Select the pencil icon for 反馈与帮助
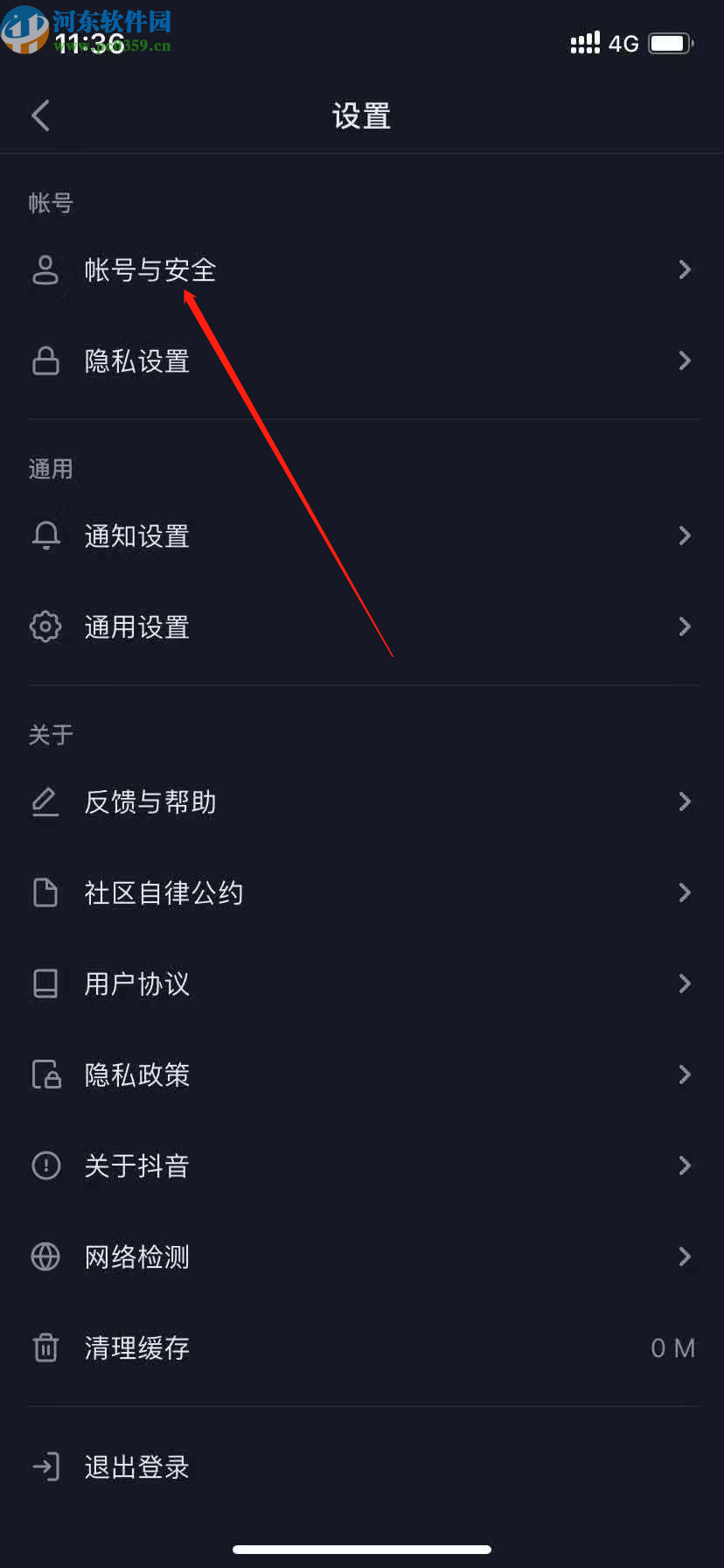Viewport: 724px width, 1568px height. [x=45, y=801]
